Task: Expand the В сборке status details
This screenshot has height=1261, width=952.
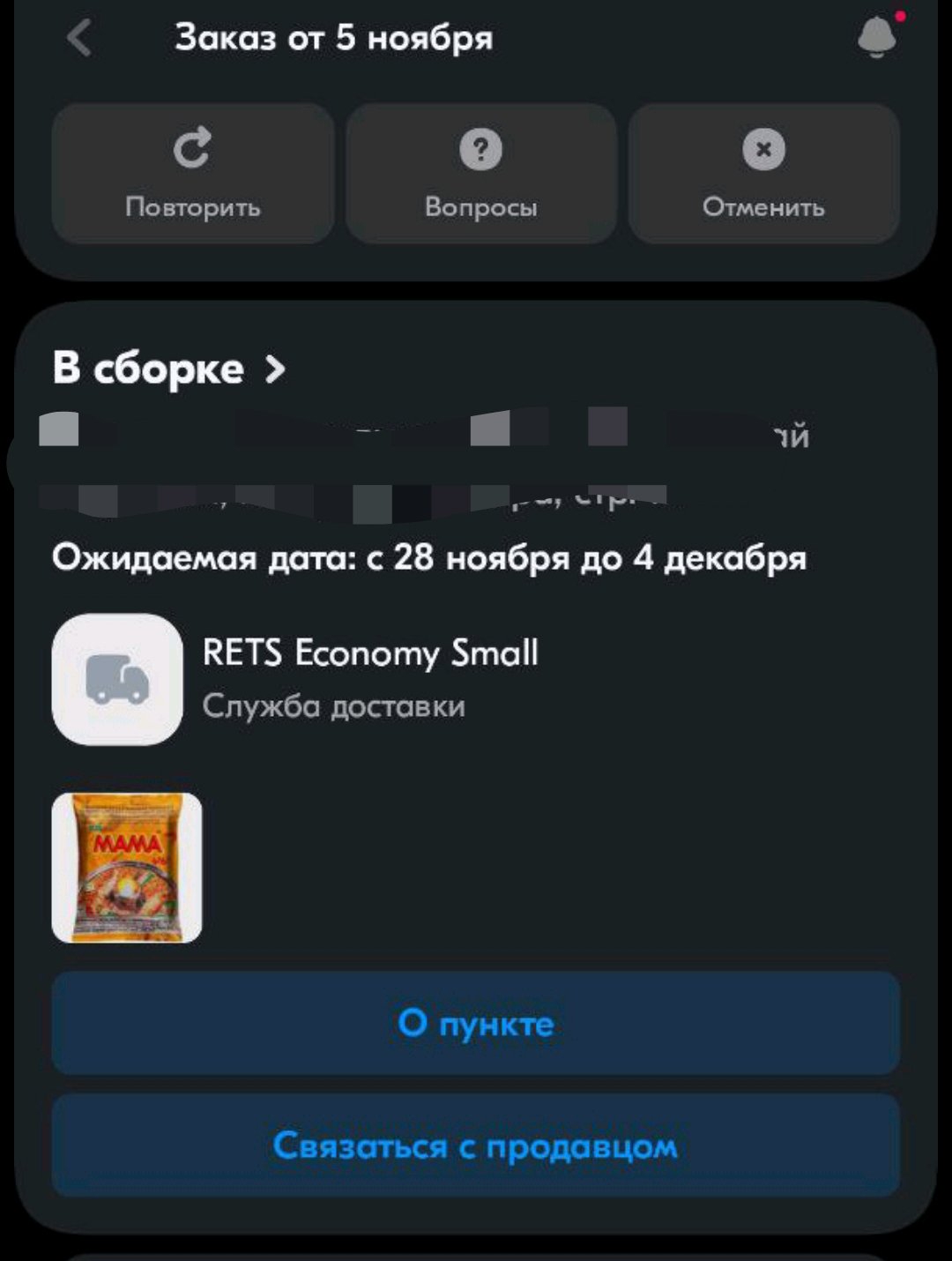Action: click(169, 369)
